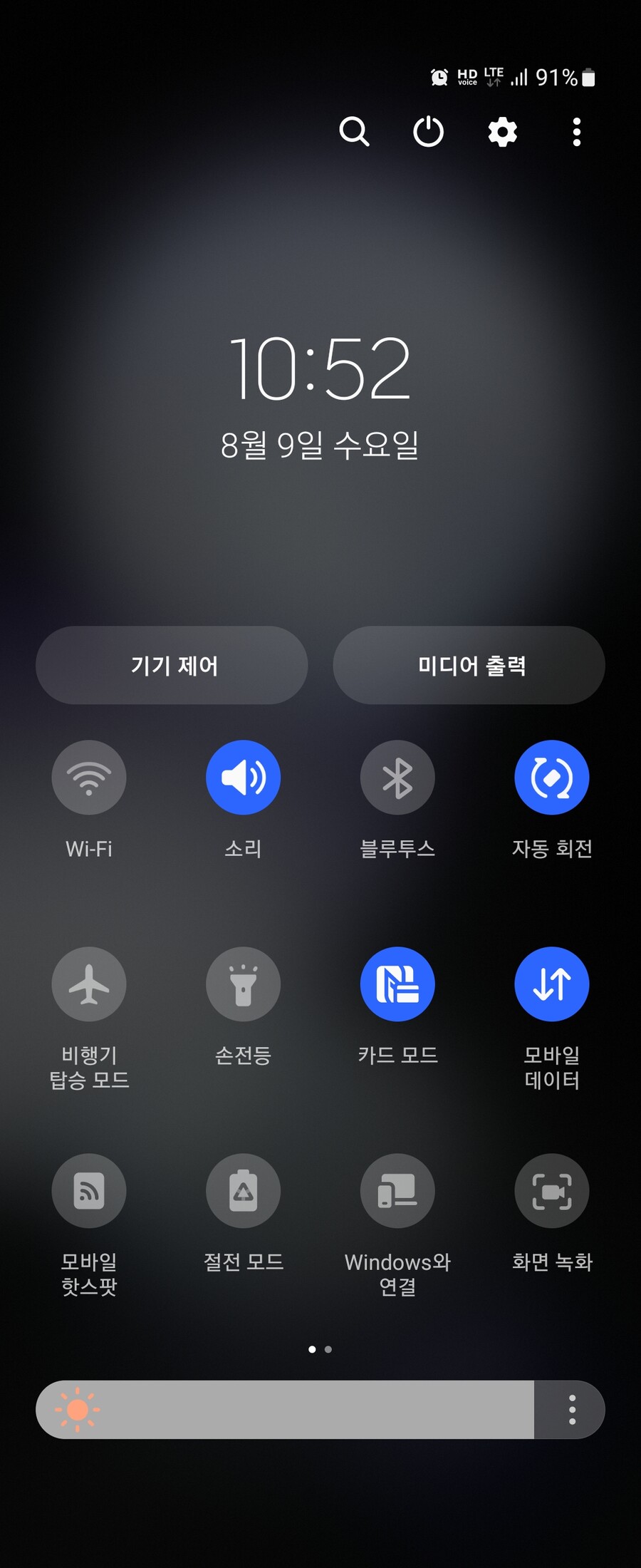Tap the 손전등 (flashlight) icon
This screenshot has height=1568, width=641.
pyautogui.click(x=244, y=984)
